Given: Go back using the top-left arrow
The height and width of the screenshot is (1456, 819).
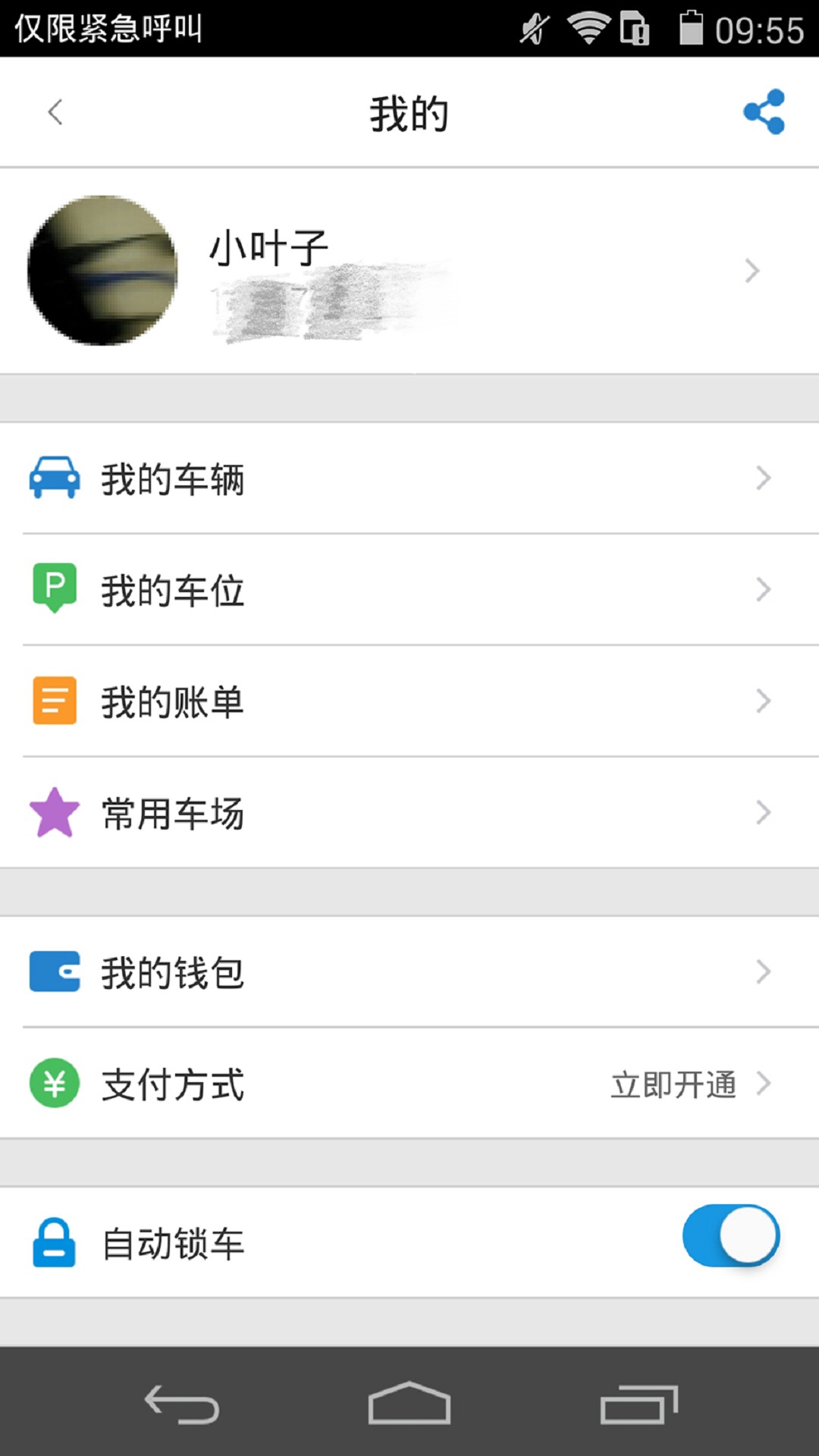Looking at the screenshot, I should coord(55,112).
